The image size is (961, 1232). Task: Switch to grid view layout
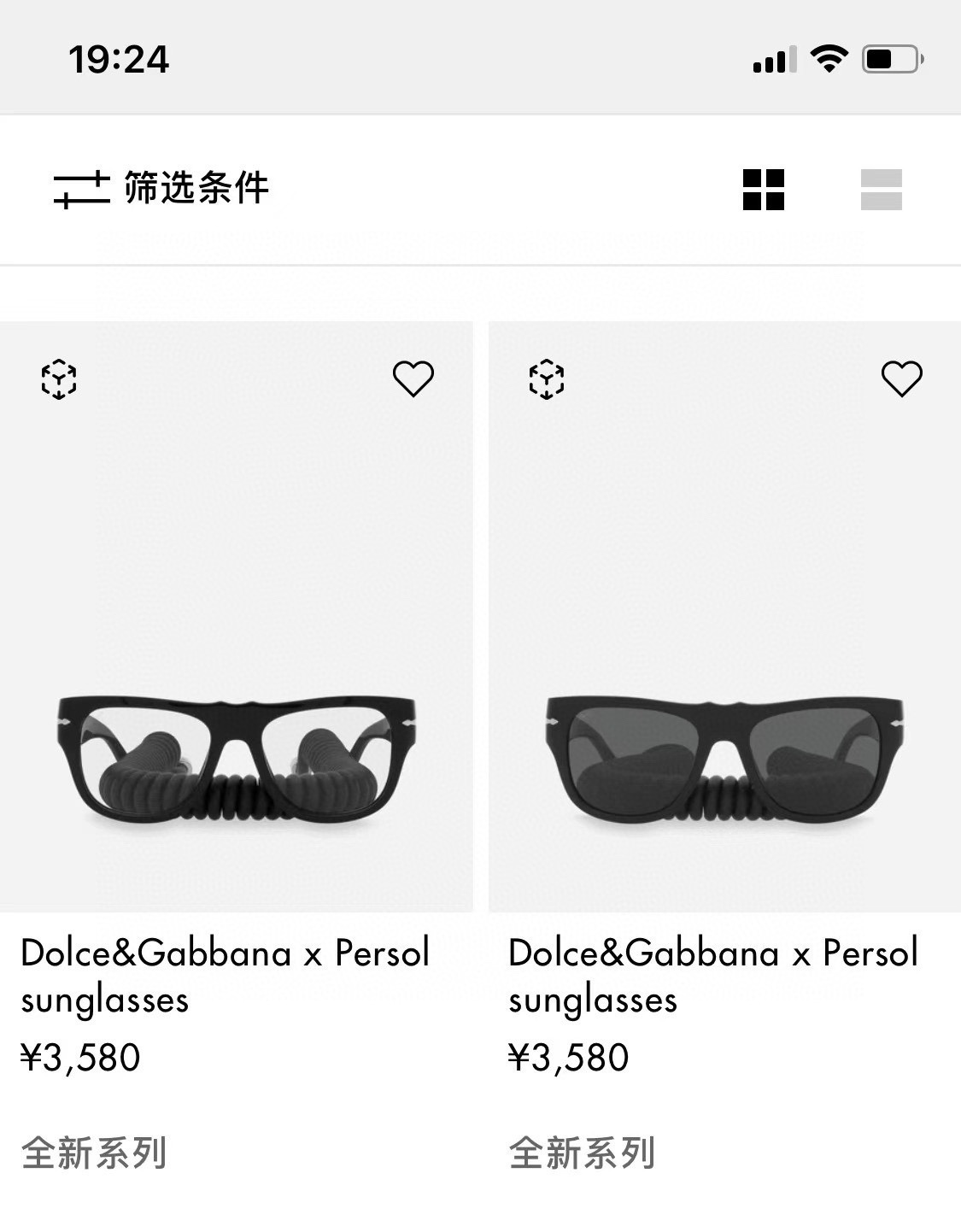[763, 190]
